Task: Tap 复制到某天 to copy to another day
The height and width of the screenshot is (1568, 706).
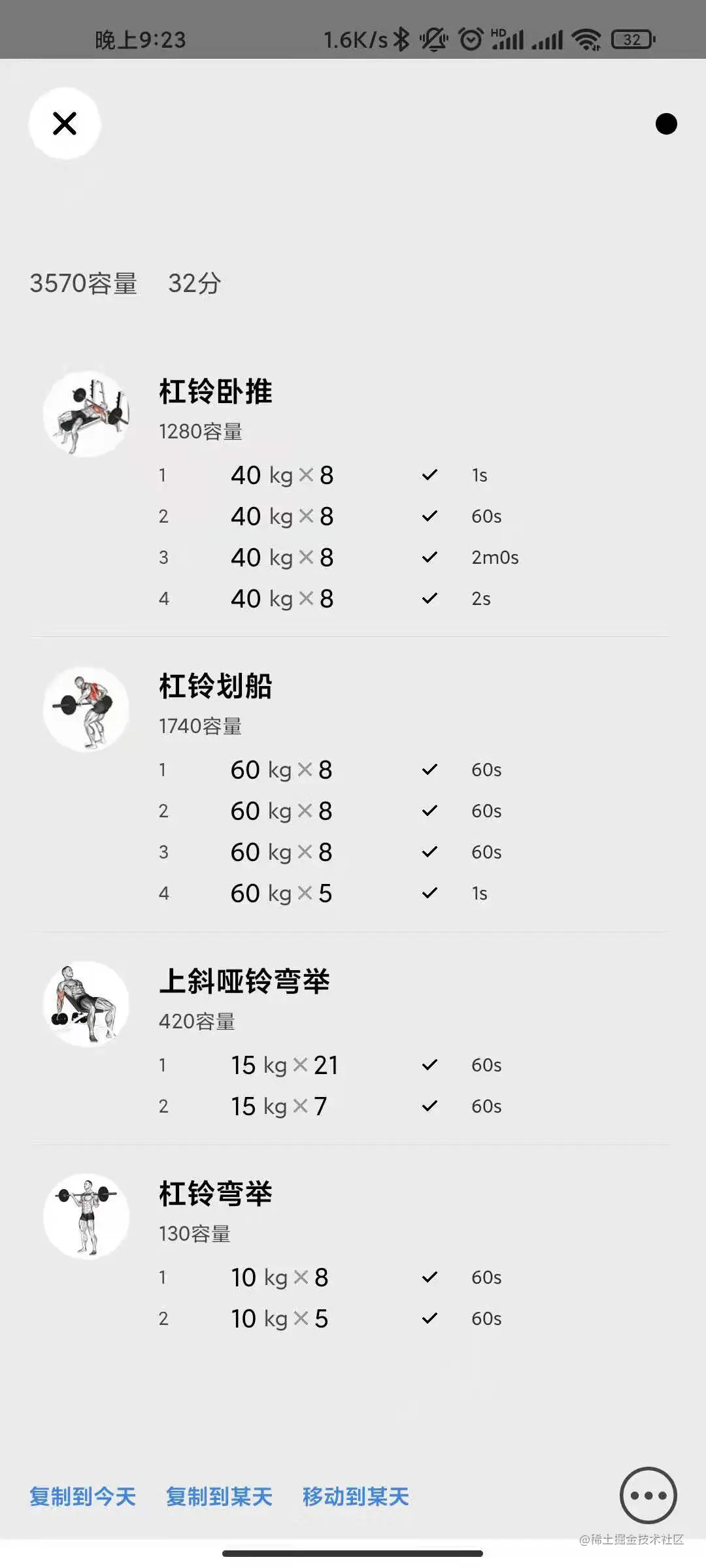Action: pos(219,1496)
